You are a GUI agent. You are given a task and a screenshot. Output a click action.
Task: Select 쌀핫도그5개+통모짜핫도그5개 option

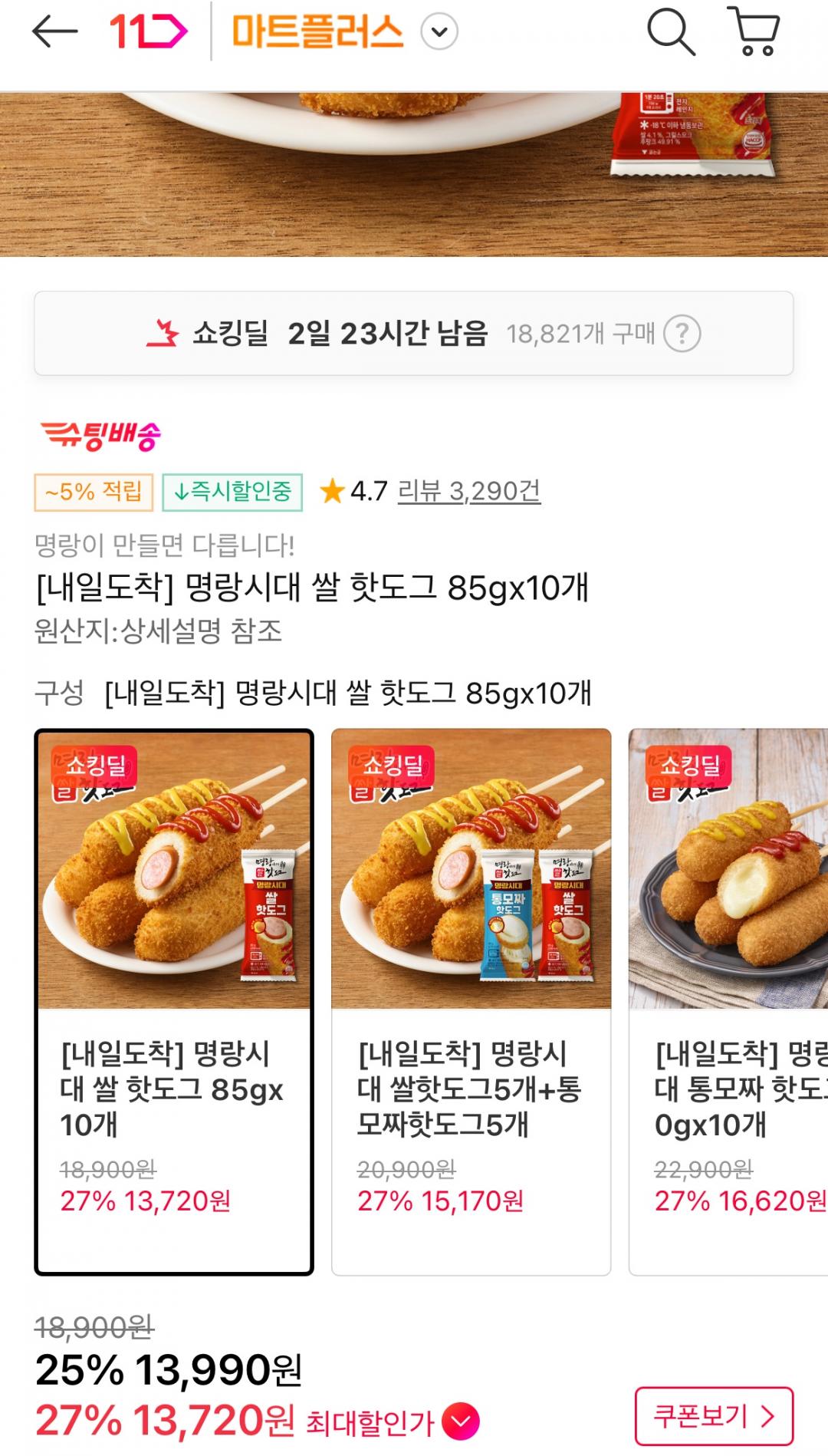coord(471,1001)
